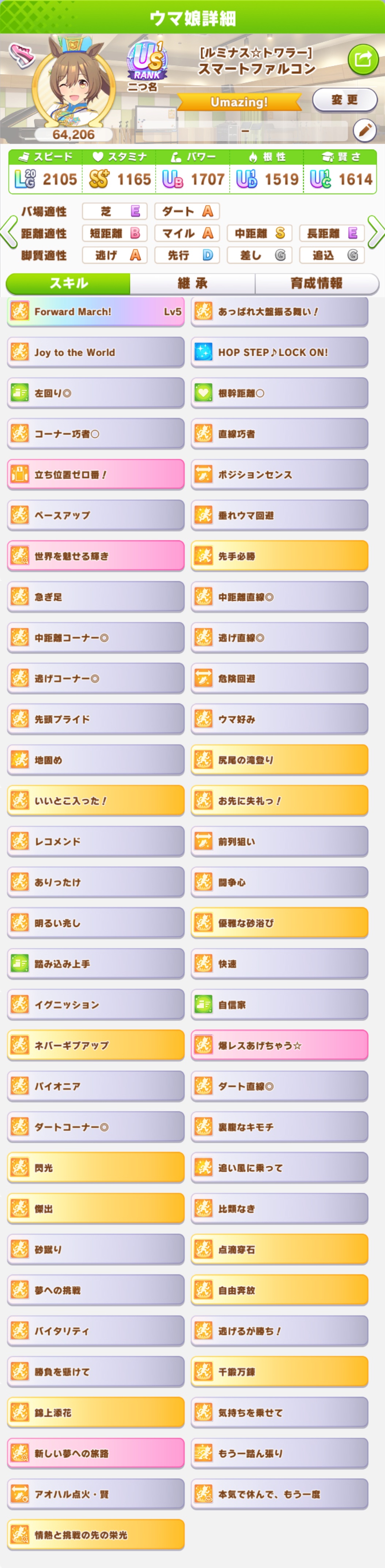
Task: Select the スキル tab
Action: point(68,283)
